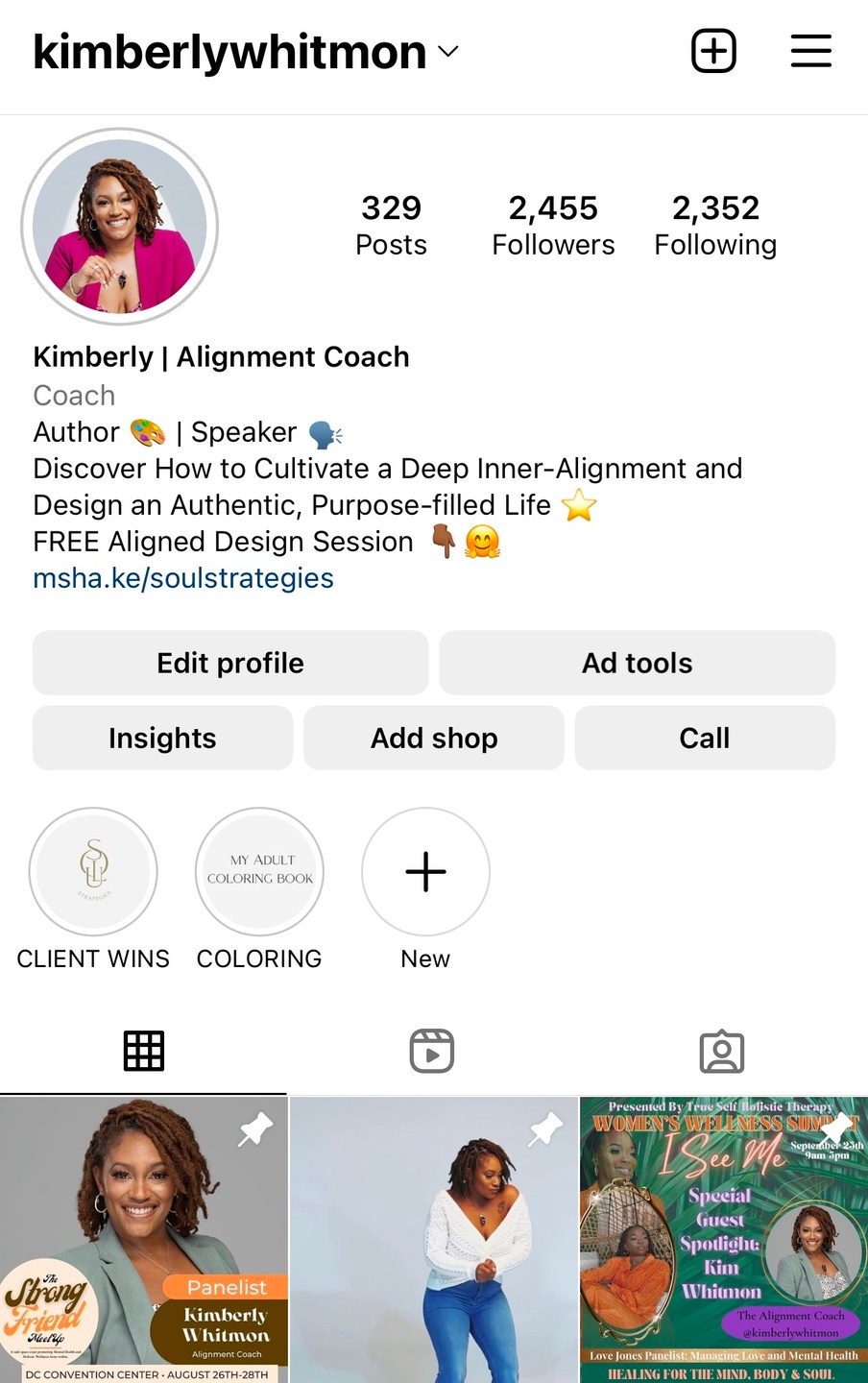Open Ad tools

click(x=637, y=663)
